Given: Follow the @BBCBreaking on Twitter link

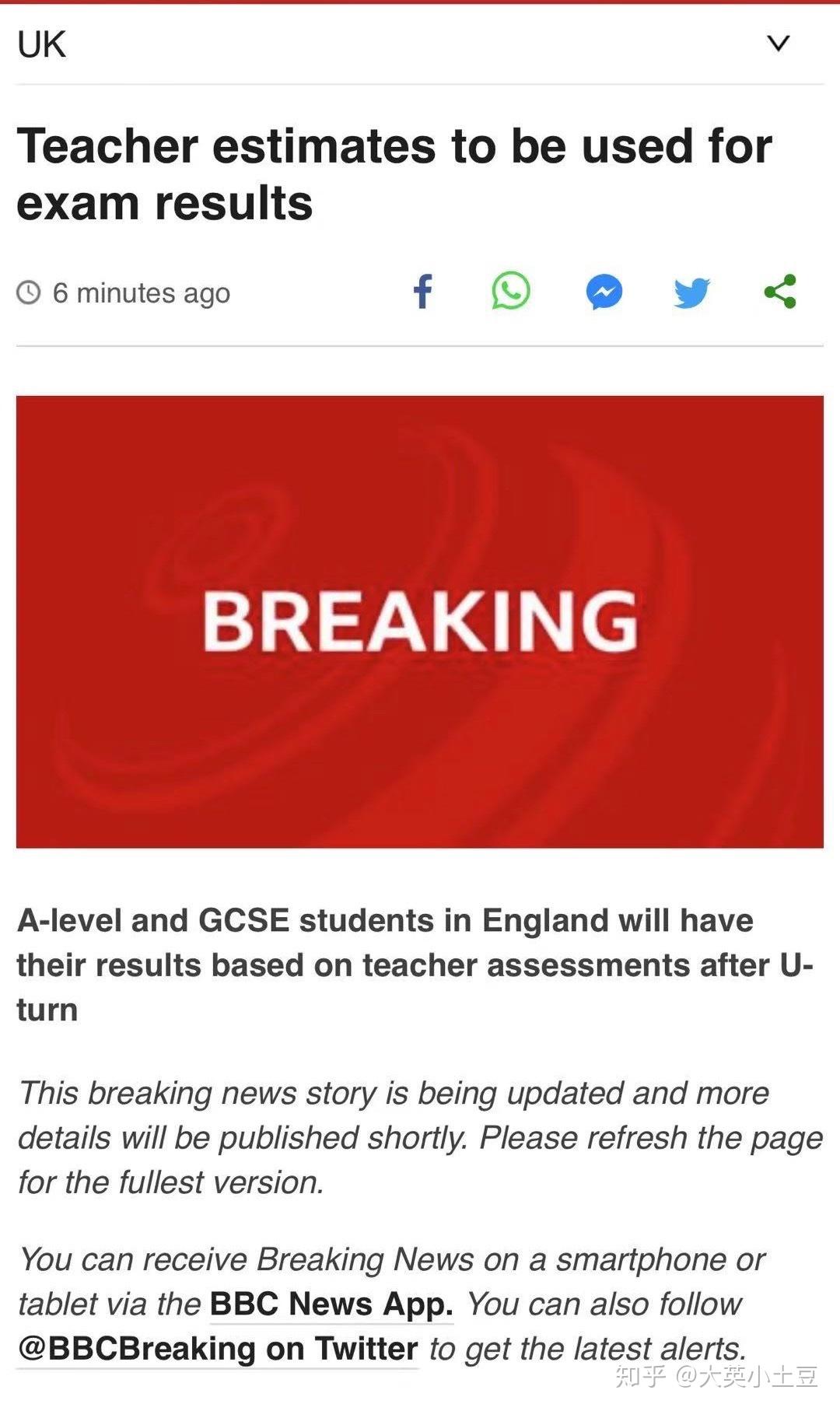Looking at the screenshot, I should pyautogui.click(x=218, y=1350).
